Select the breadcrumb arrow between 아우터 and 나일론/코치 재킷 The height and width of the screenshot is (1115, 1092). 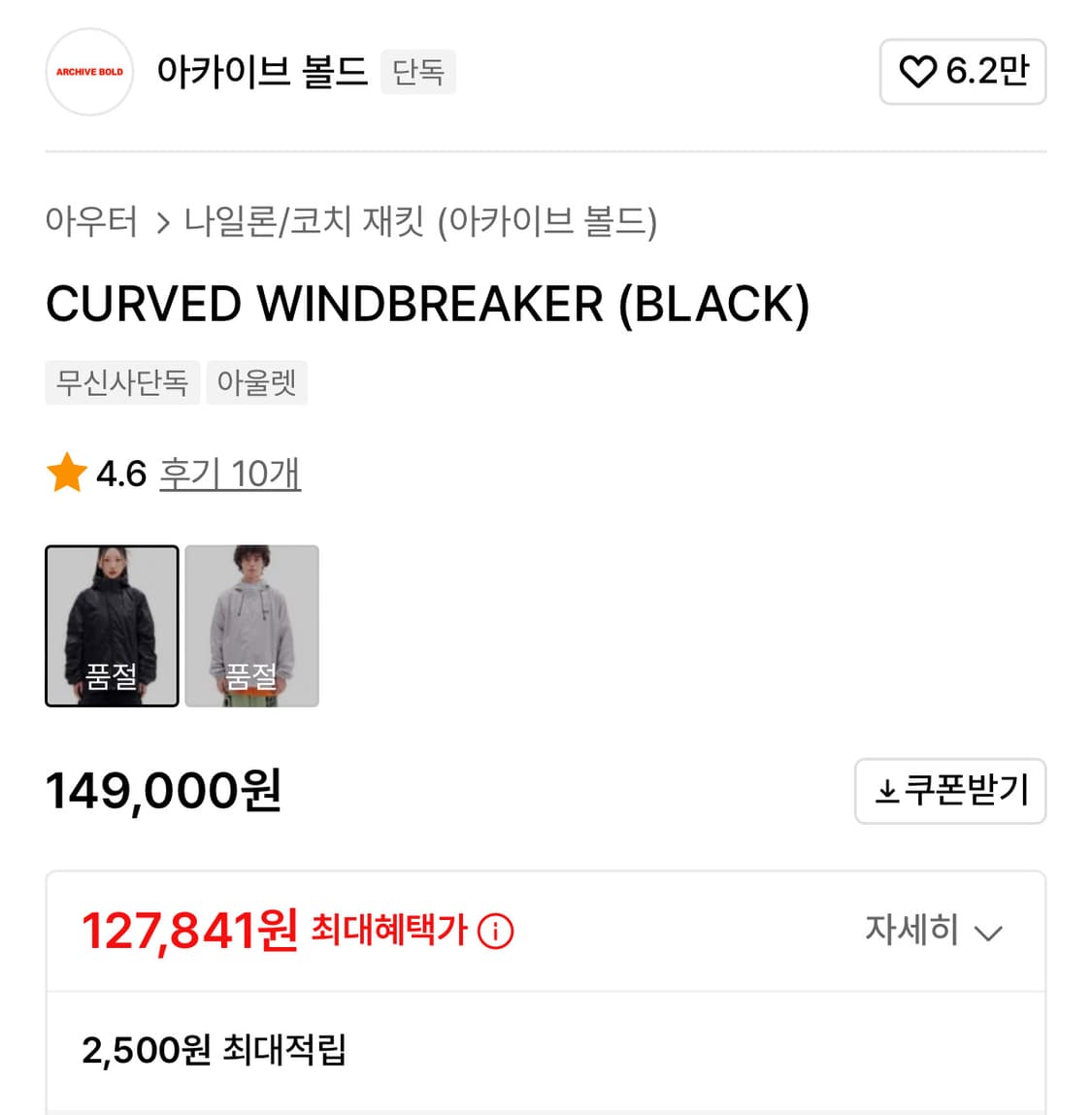pyautogui.click(x=163, y=221)
